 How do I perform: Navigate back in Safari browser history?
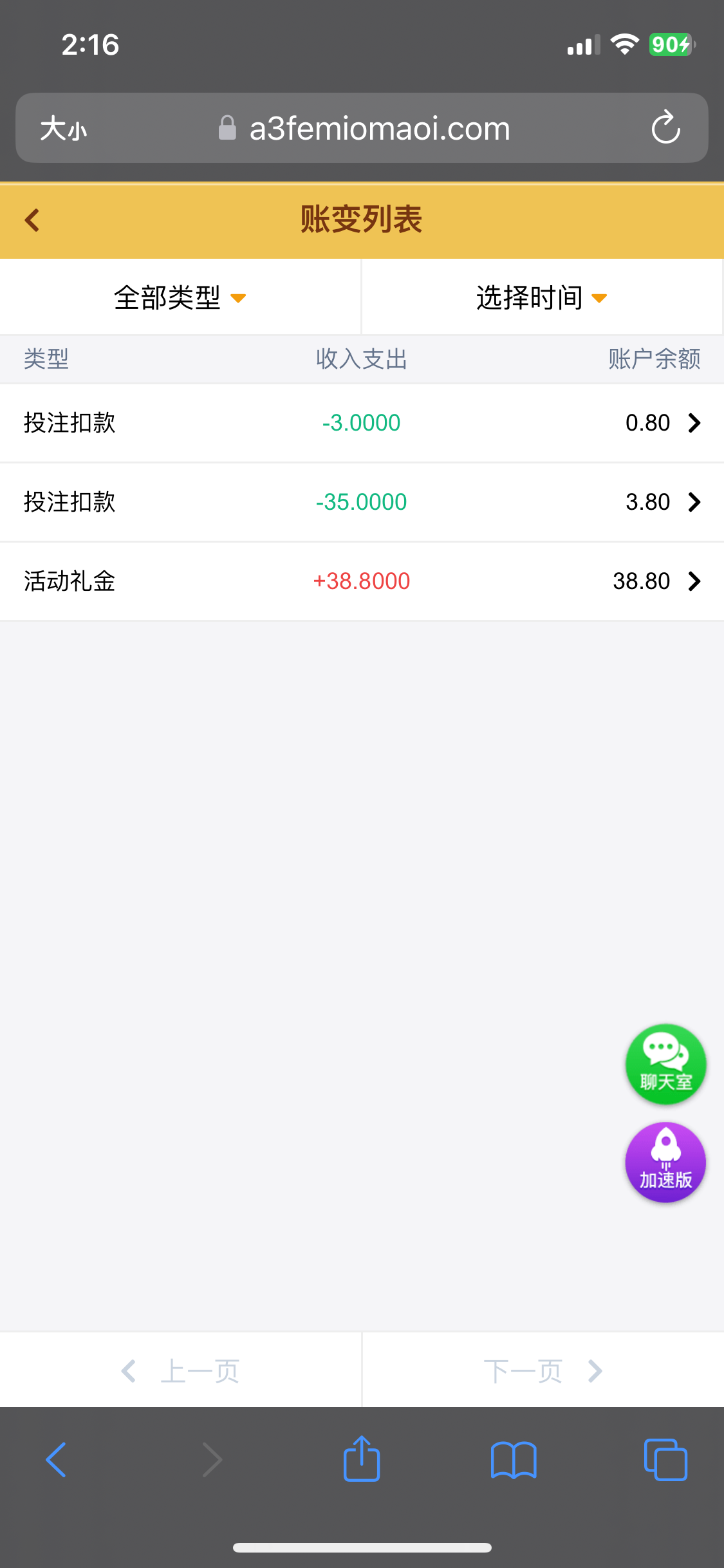pos(57,1459)
